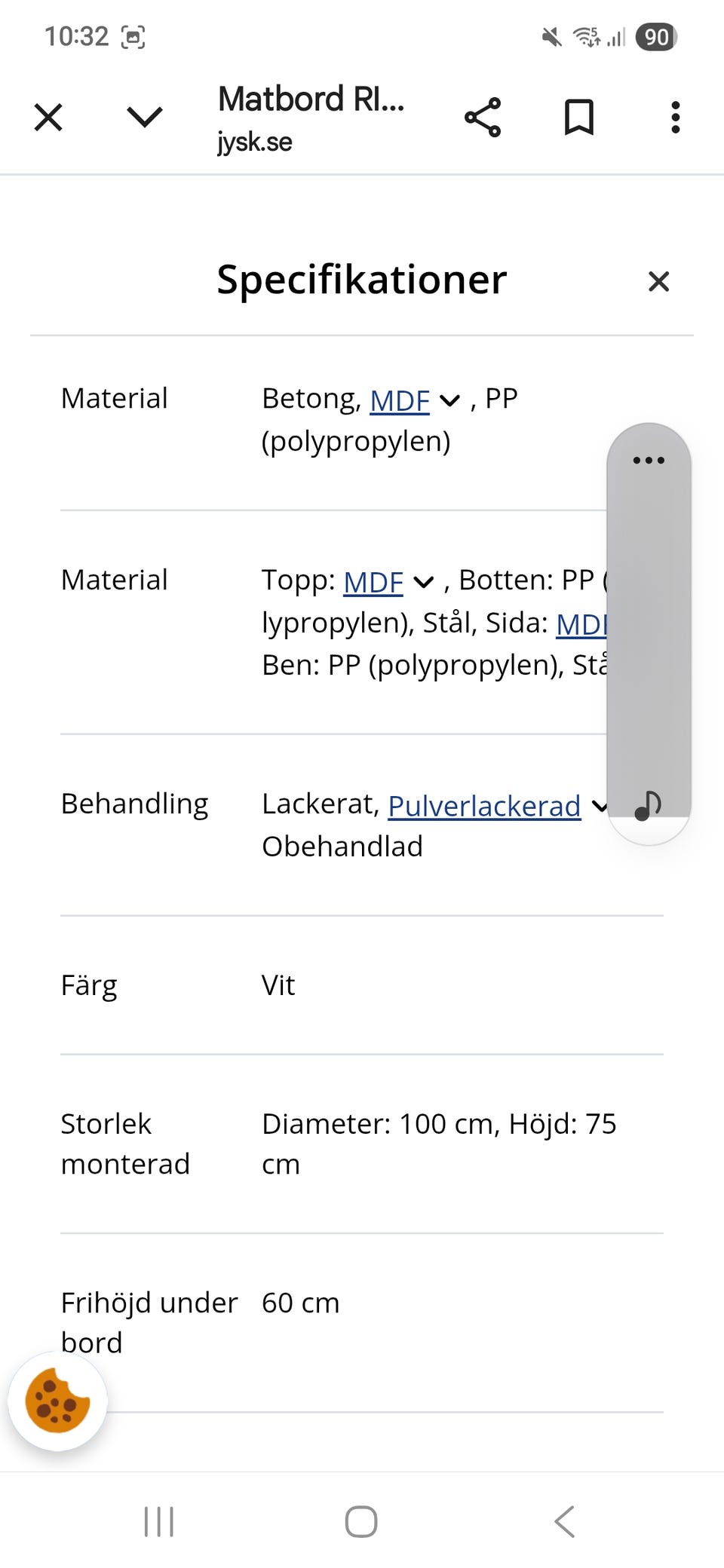Expand the MDF info after Topp
The width and height of the screenshot is (724, 1568).
(425, 582)
